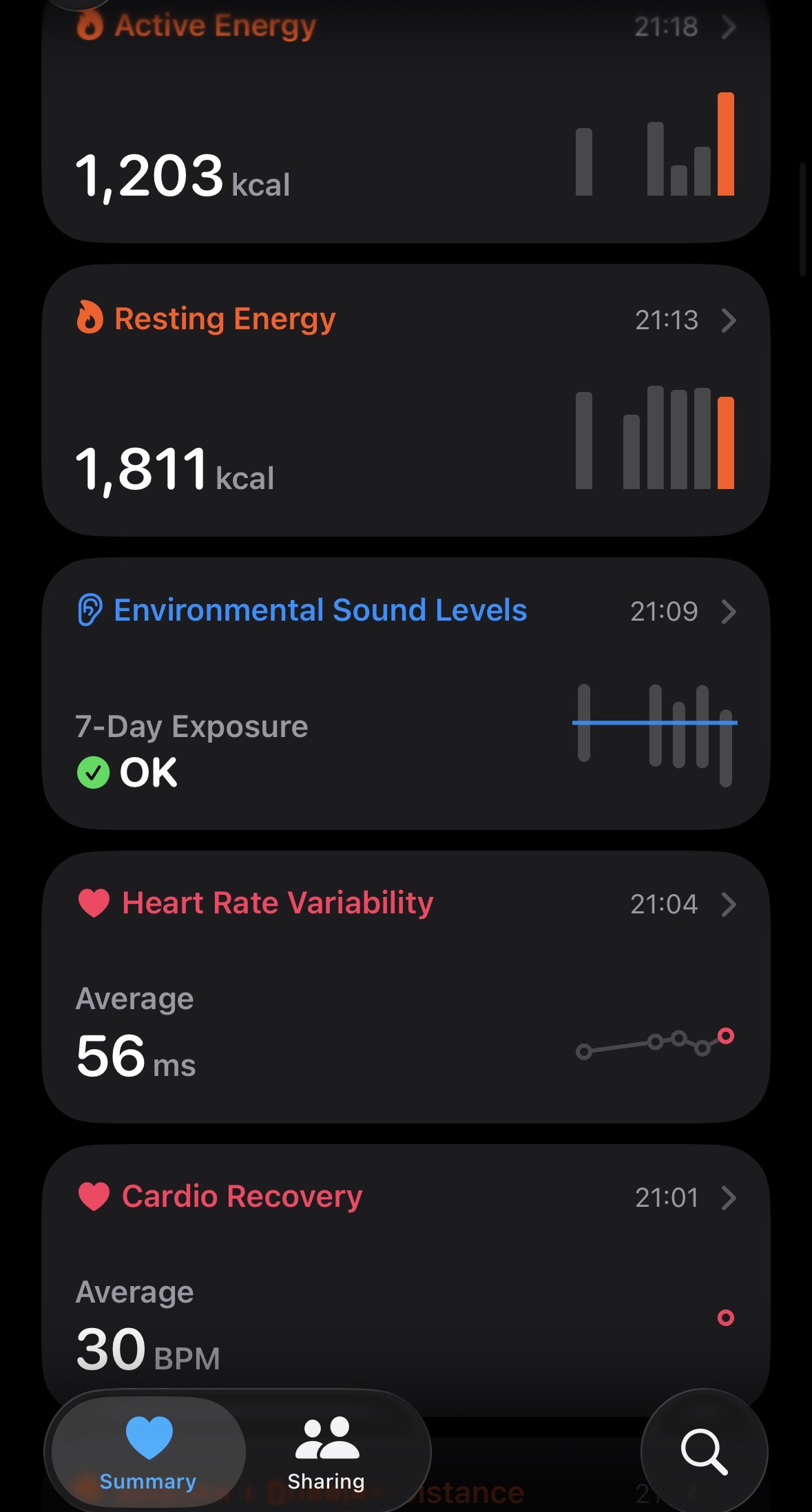This screenshot has height=1512, width=812.
Task: View Environmental Sound Levels details
Action: point(405,693)
